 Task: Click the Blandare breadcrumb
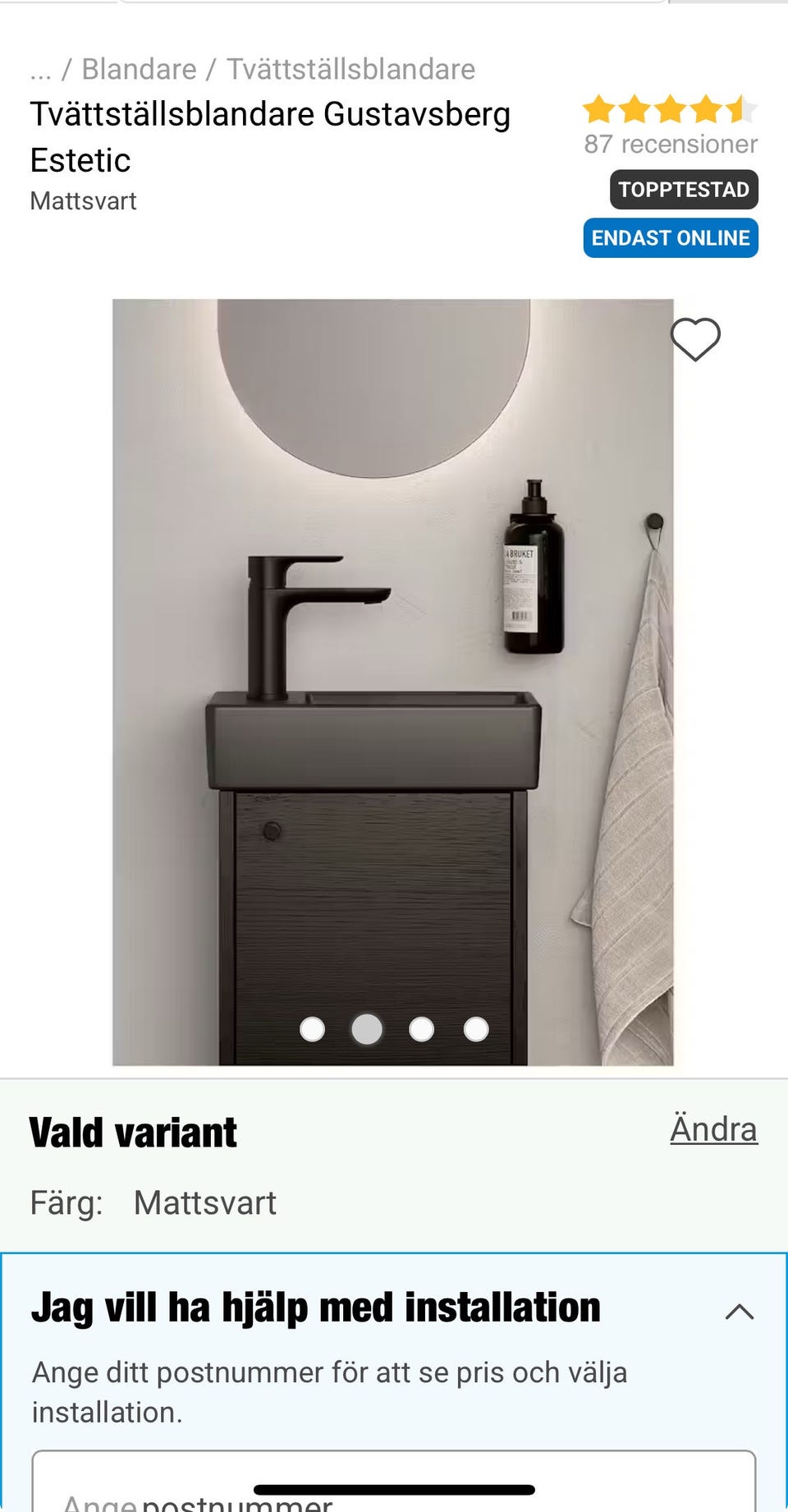140,69
